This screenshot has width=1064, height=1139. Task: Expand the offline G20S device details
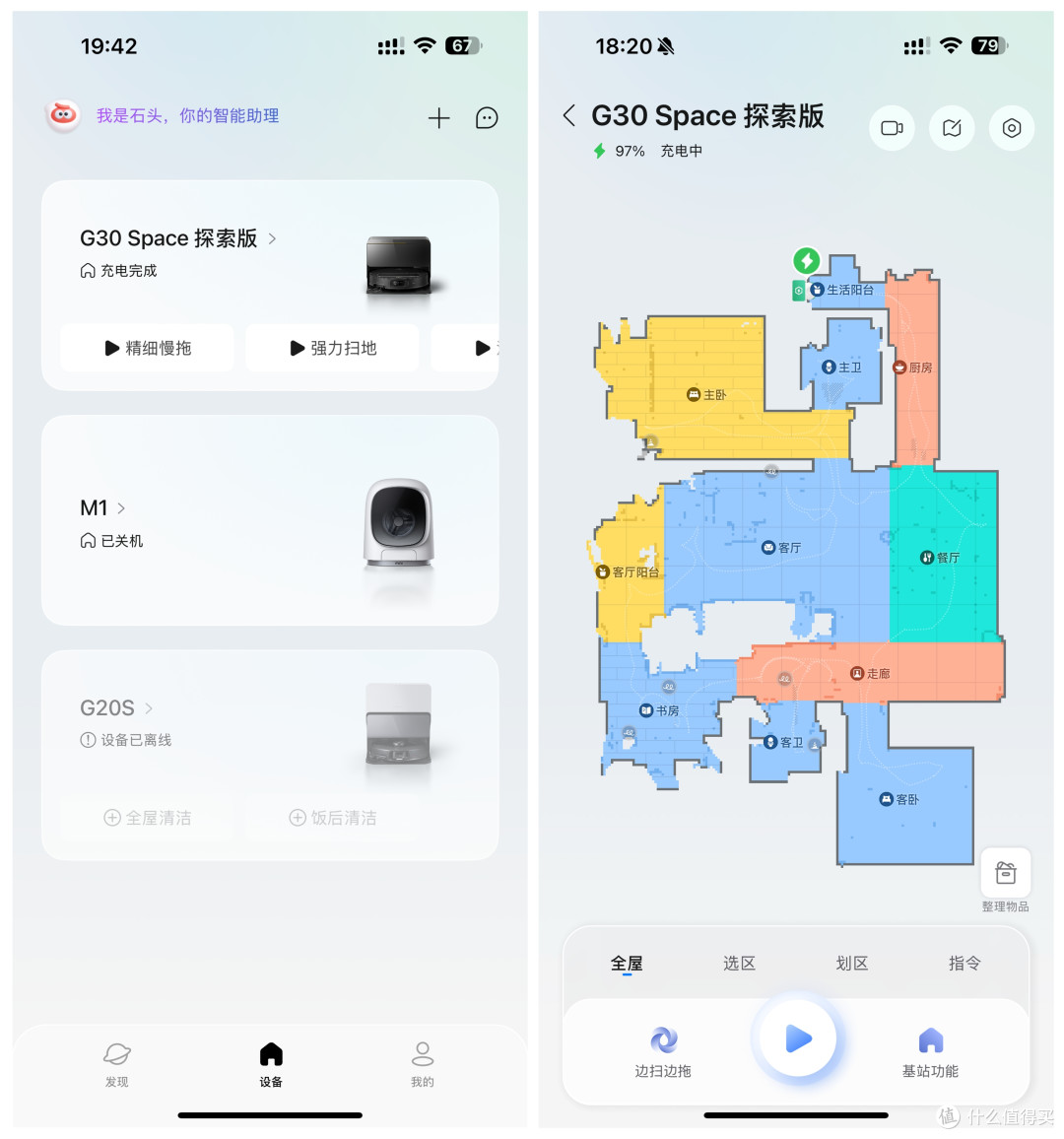click(x=115, y=707)
